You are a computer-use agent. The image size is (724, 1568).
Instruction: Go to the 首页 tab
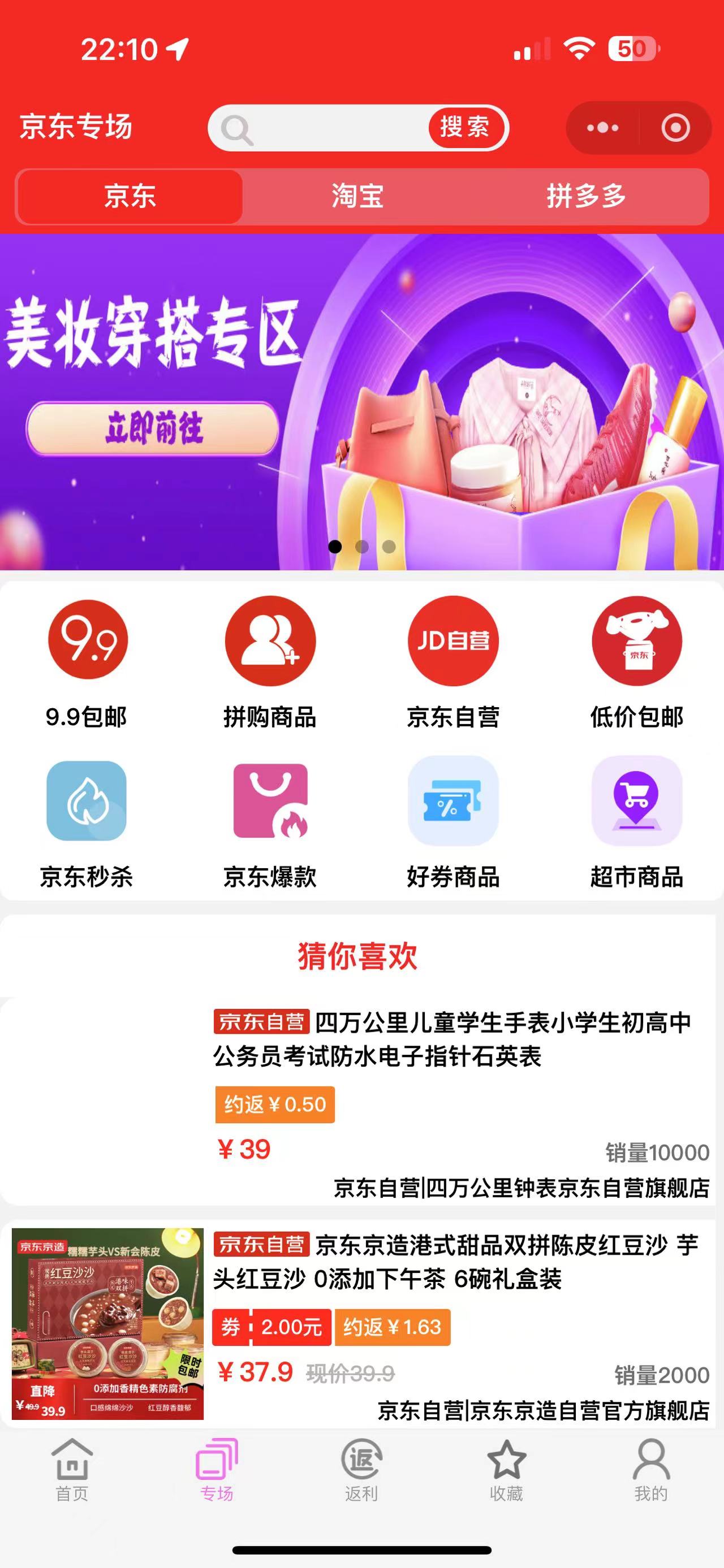pyautogui.click(x=72, y=1471)
